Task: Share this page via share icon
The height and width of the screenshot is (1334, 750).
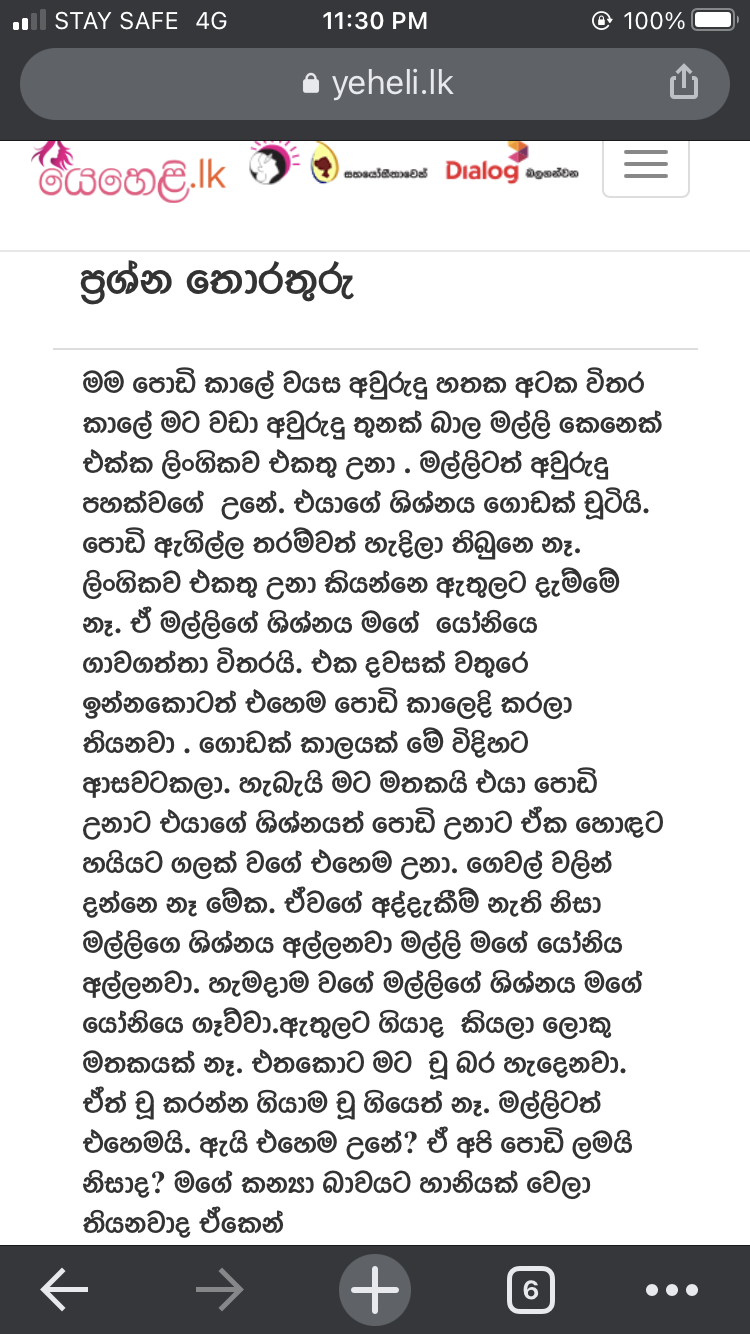Action: (x=684, y=82)
